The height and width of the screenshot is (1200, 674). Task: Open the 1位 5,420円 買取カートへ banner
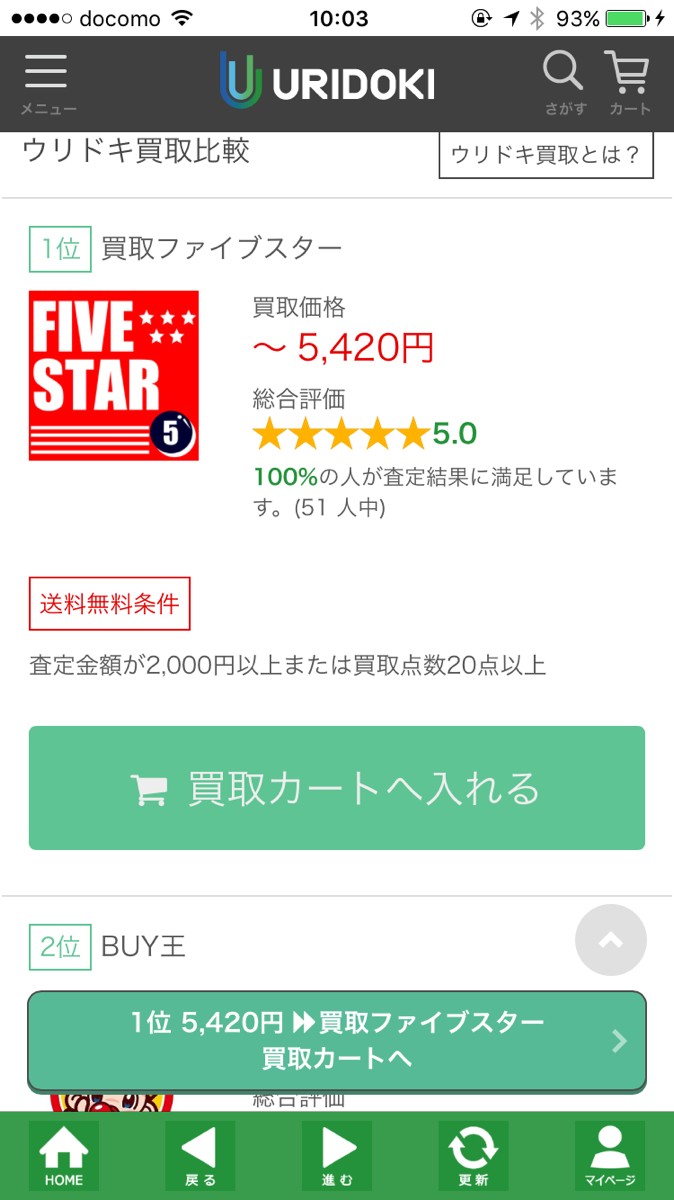pyautogui.click(x=336, y=1040)
